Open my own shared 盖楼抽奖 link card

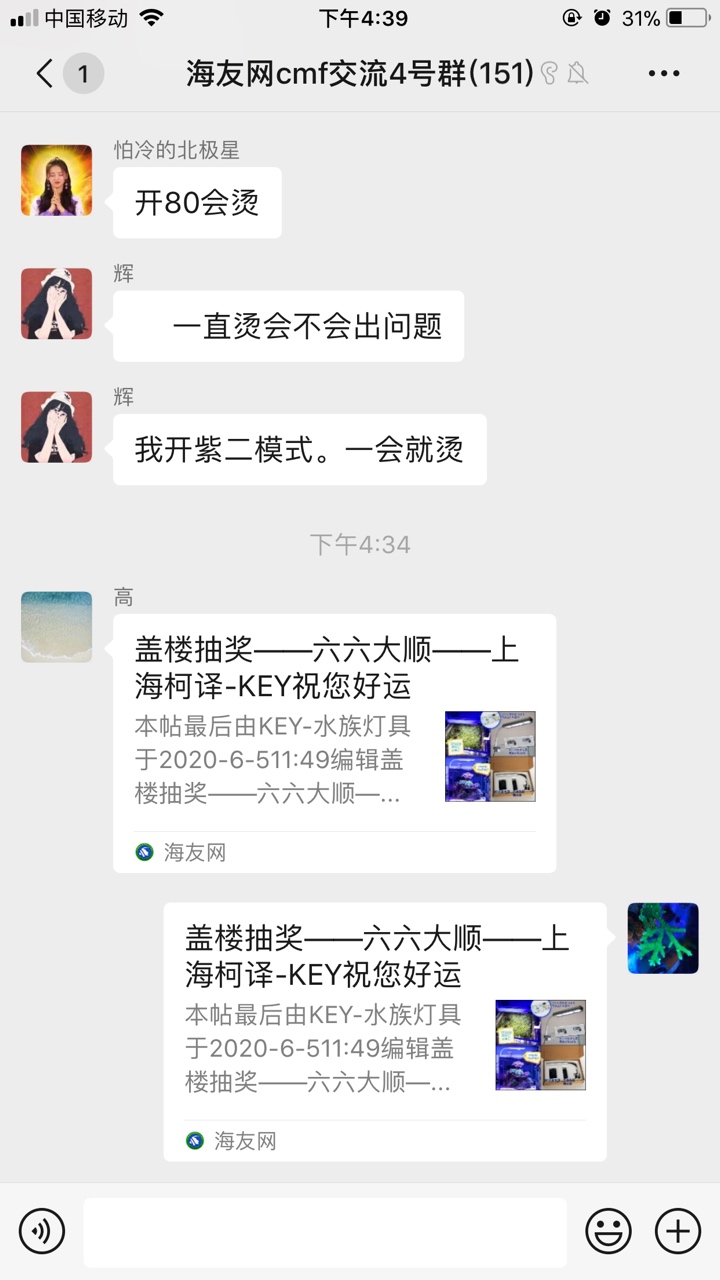pyautogui.click(x=385, y=1030)
